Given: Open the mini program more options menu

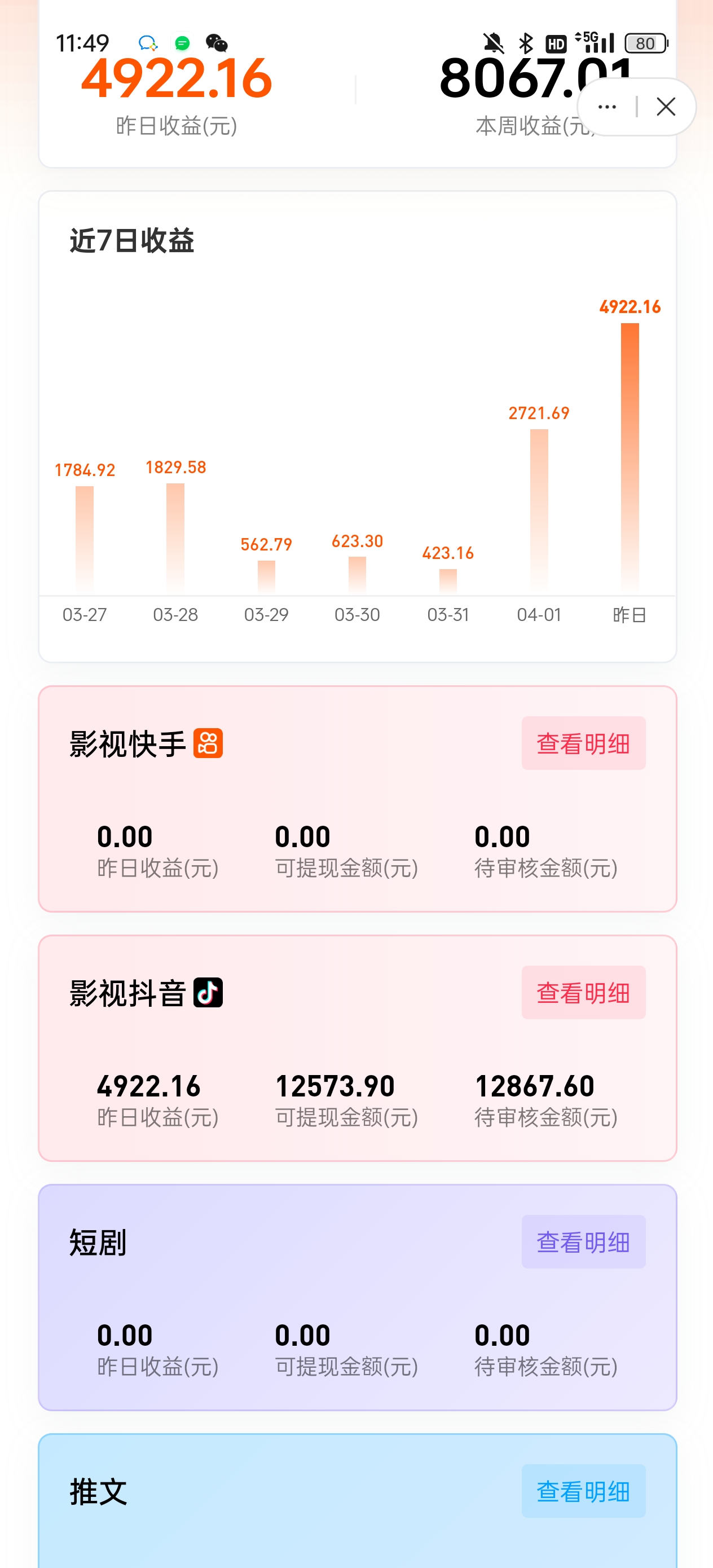Looking at the screenshot, I should pyautogui.click(x=607, y=107).
